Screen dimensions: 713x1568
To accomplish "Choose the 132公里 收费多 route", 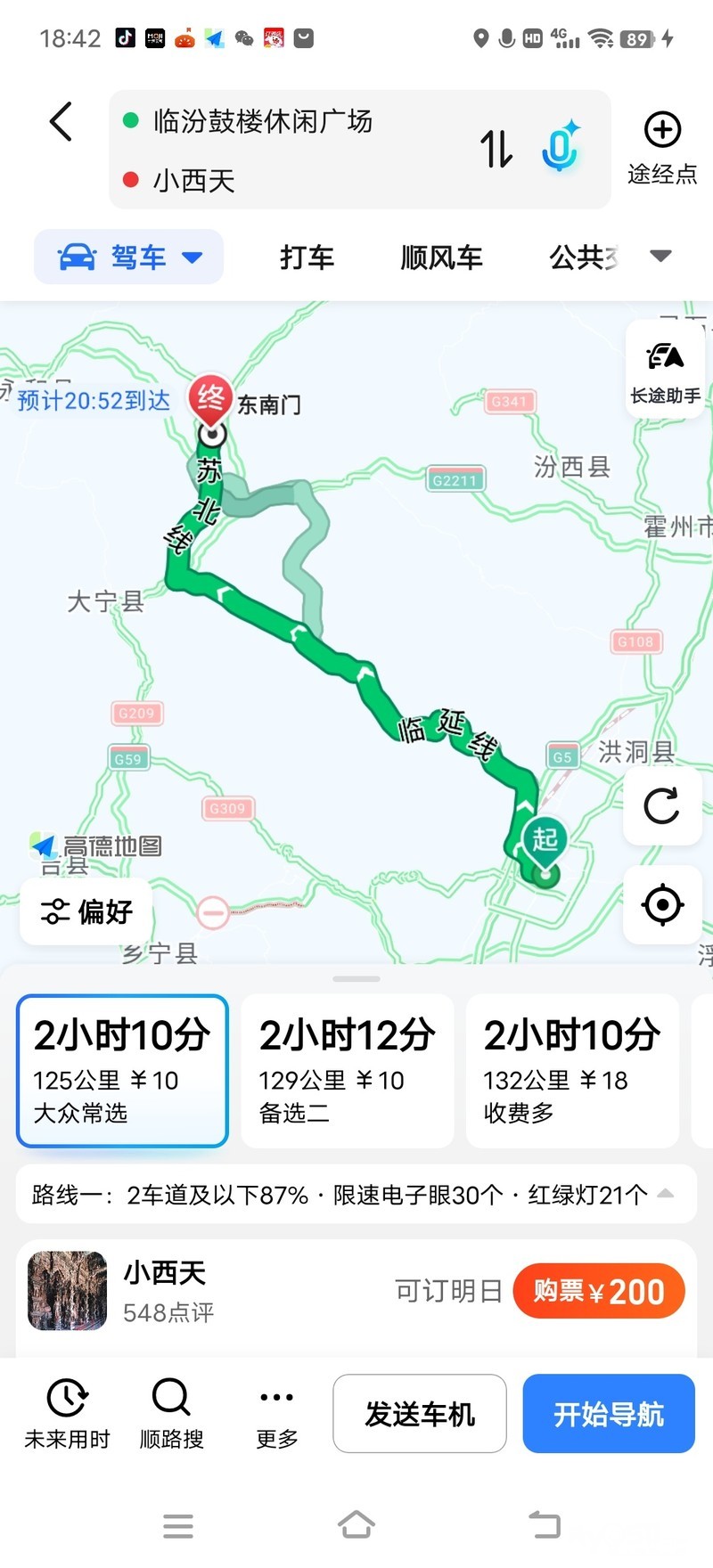I will (x=571, y=1071).
